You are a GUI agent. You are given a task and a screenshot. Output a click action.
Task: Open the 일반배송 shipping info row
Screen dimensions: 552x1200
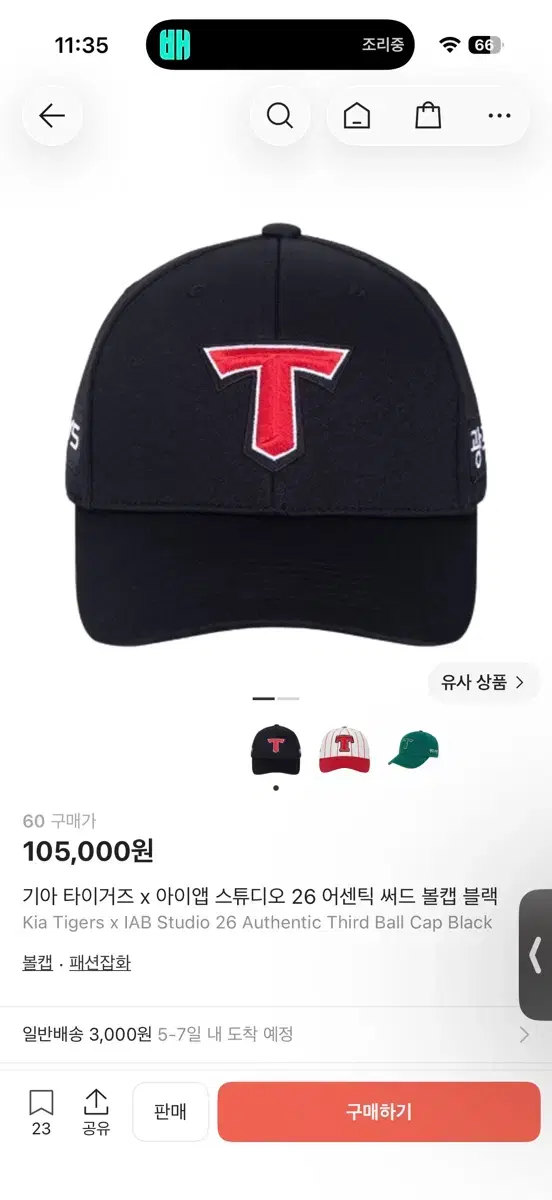point(276,1035)
